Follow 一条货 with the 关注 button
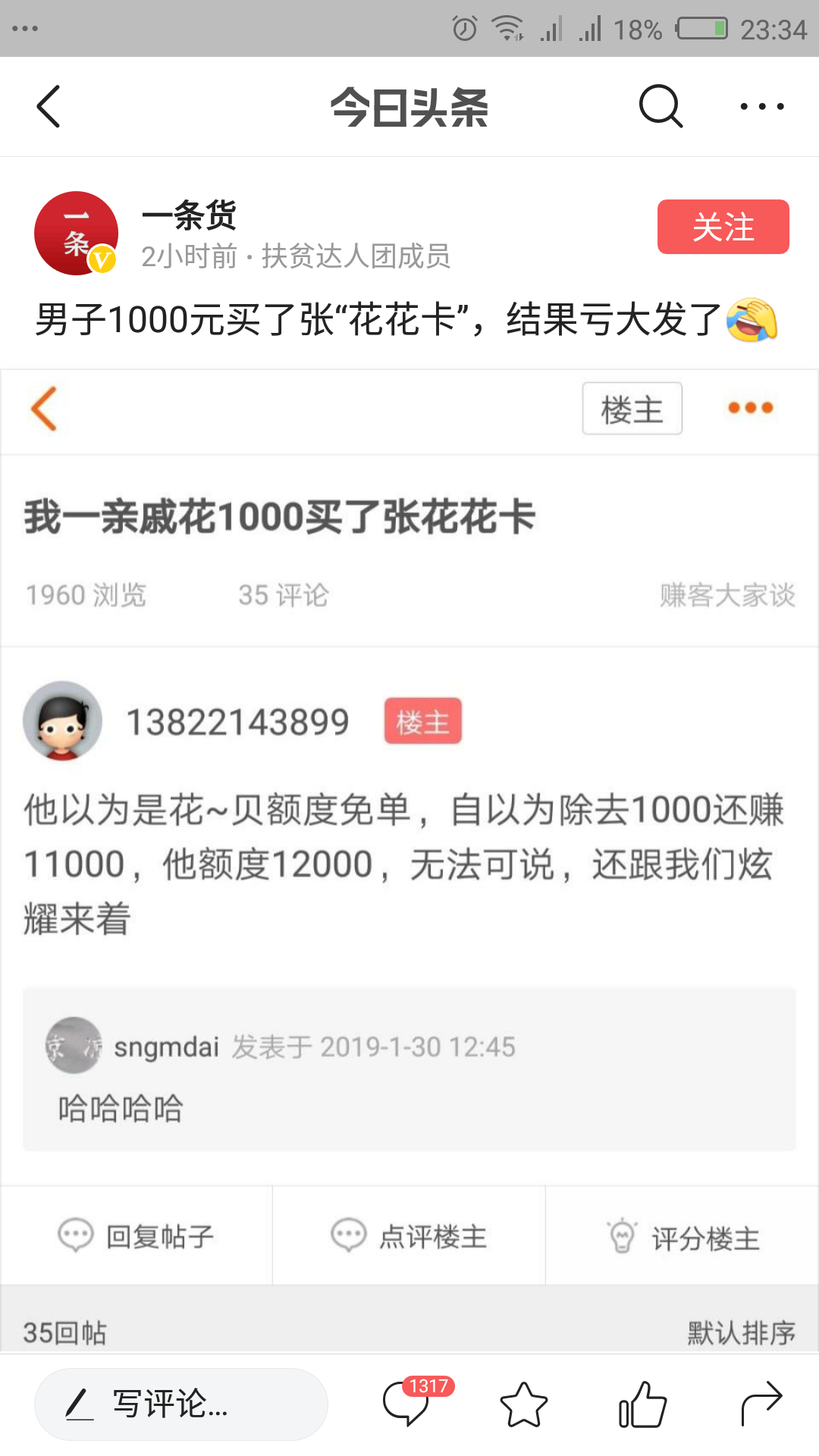This screenshot has height=1456, width=819. point(723,227)
